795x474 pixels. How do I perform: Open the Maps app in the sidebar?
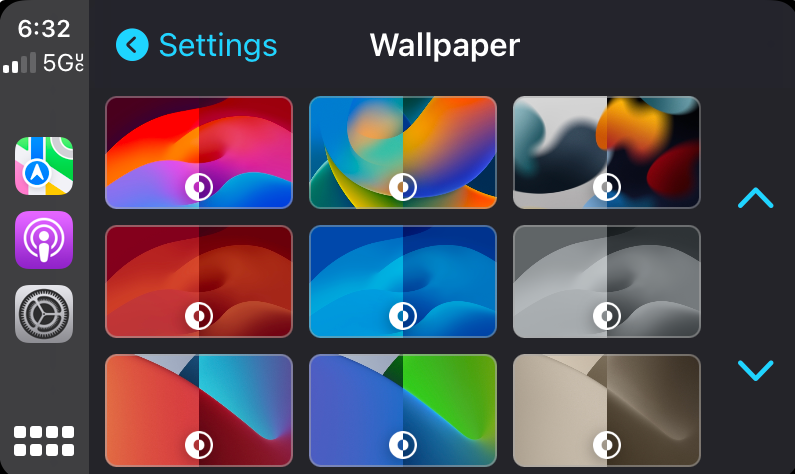(x=44, y=166)
